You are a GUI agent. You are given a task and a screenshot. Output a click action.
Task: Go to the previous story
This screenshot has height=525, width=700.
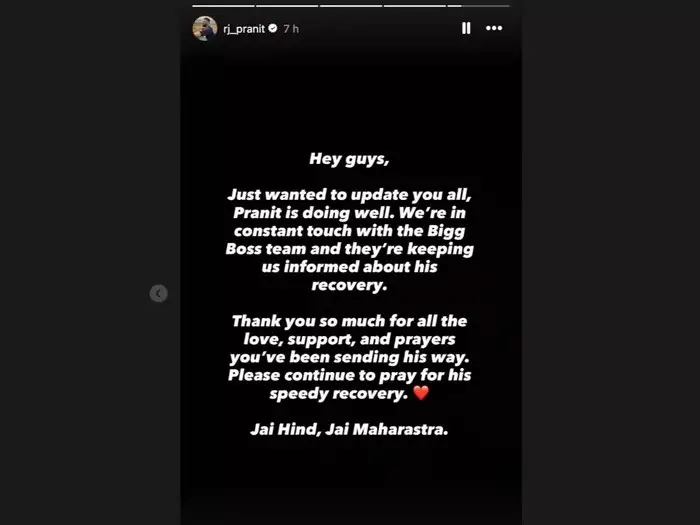tap(158, 293)
